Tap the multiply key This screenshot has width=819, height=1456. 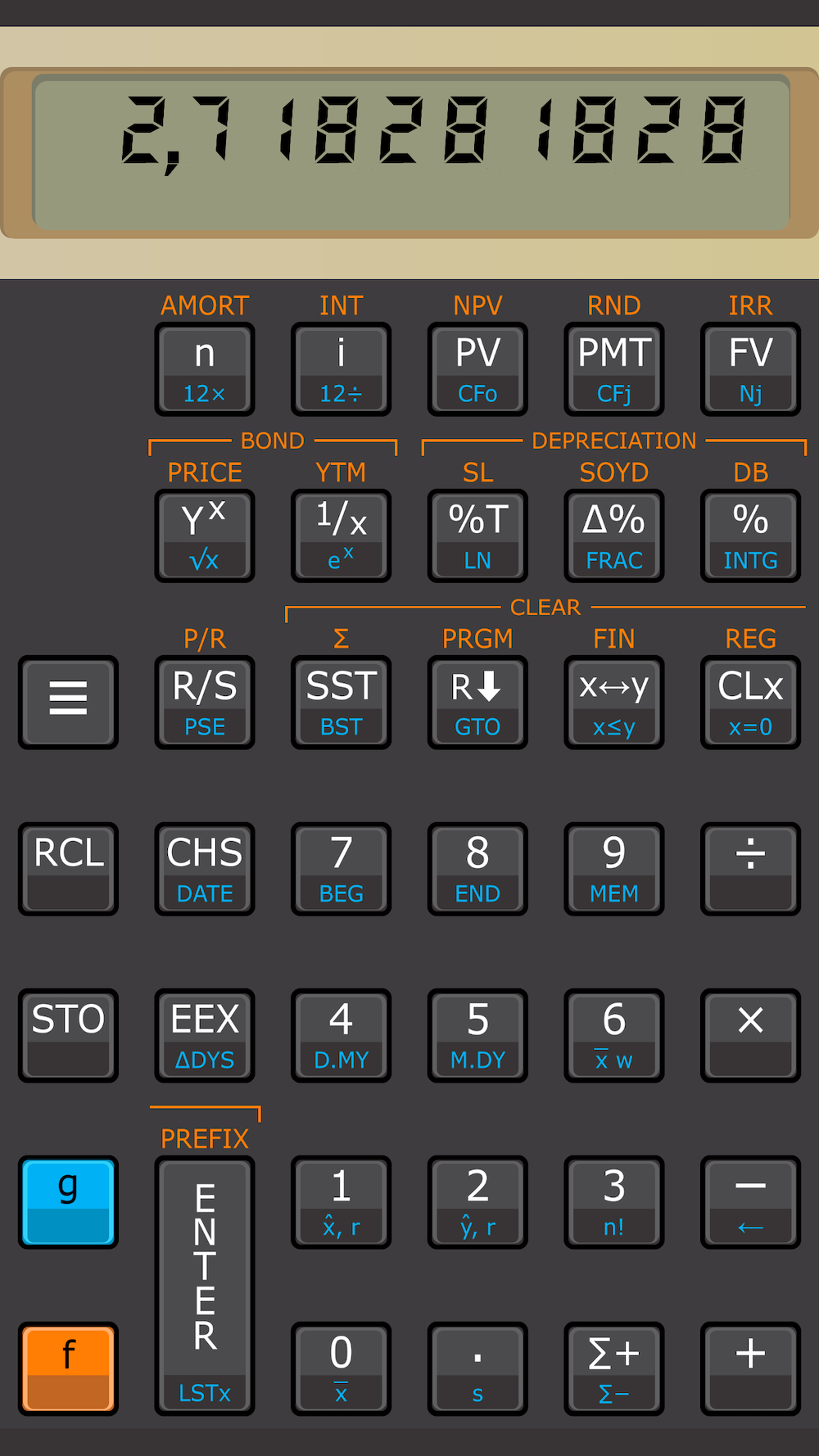coord(750,1035)
